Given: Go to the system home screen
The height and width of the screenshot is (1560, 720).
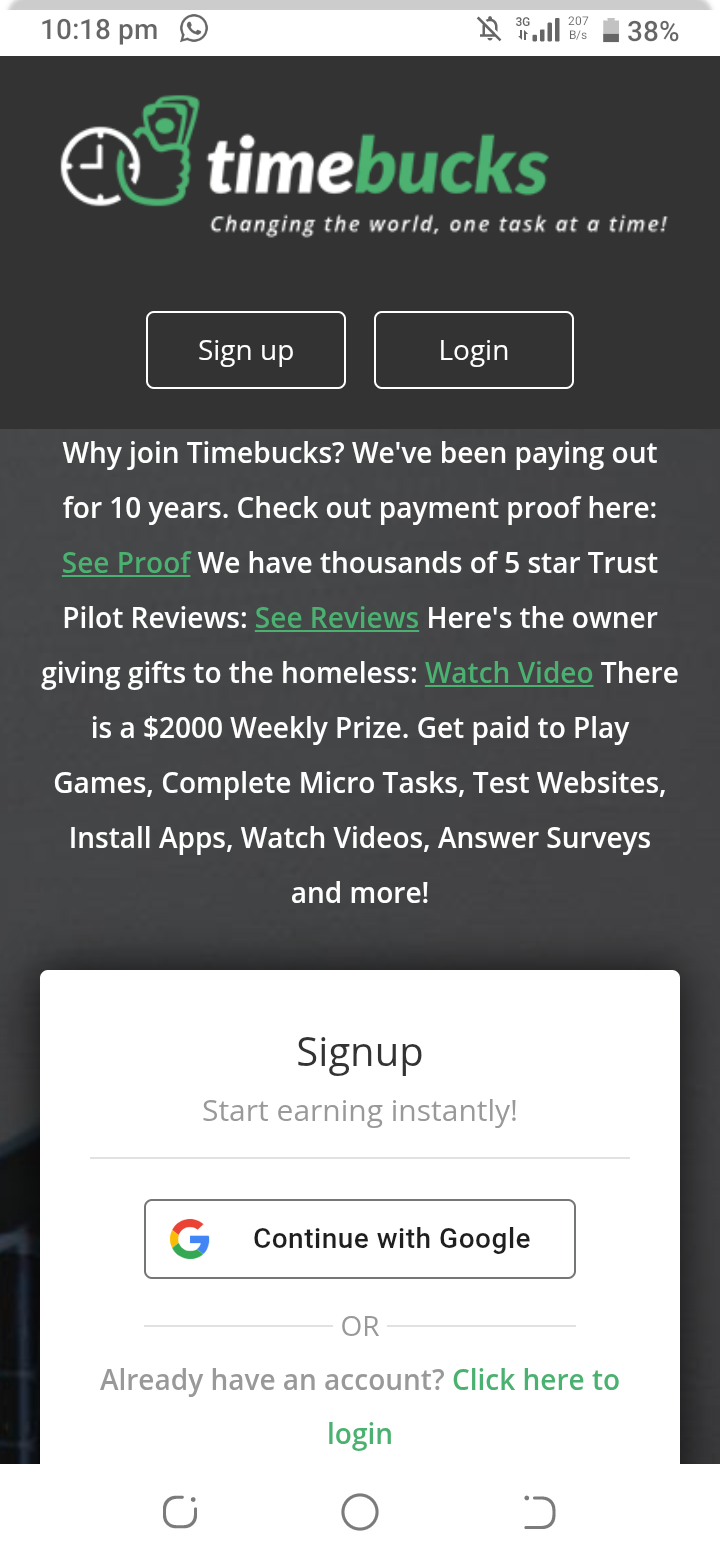Looking at the screenshot, I should click(x=360, y=1512).
